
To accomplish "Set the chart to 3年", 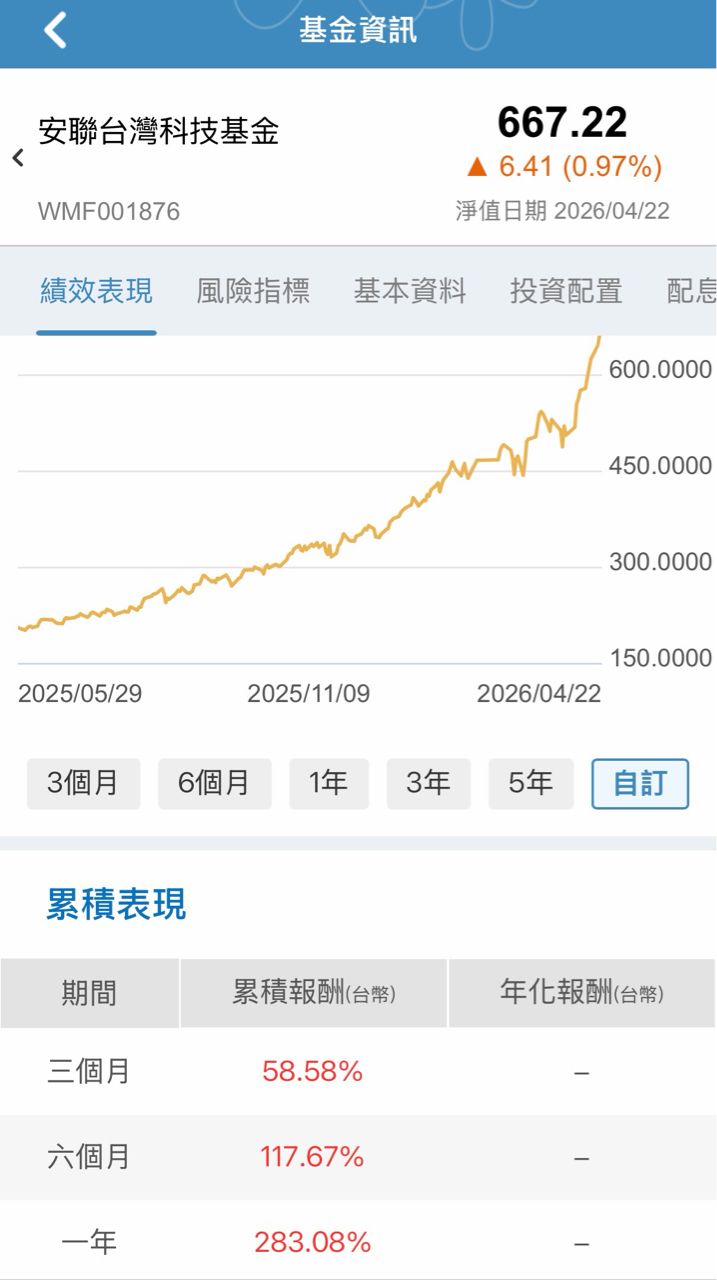I will (428, 783).
